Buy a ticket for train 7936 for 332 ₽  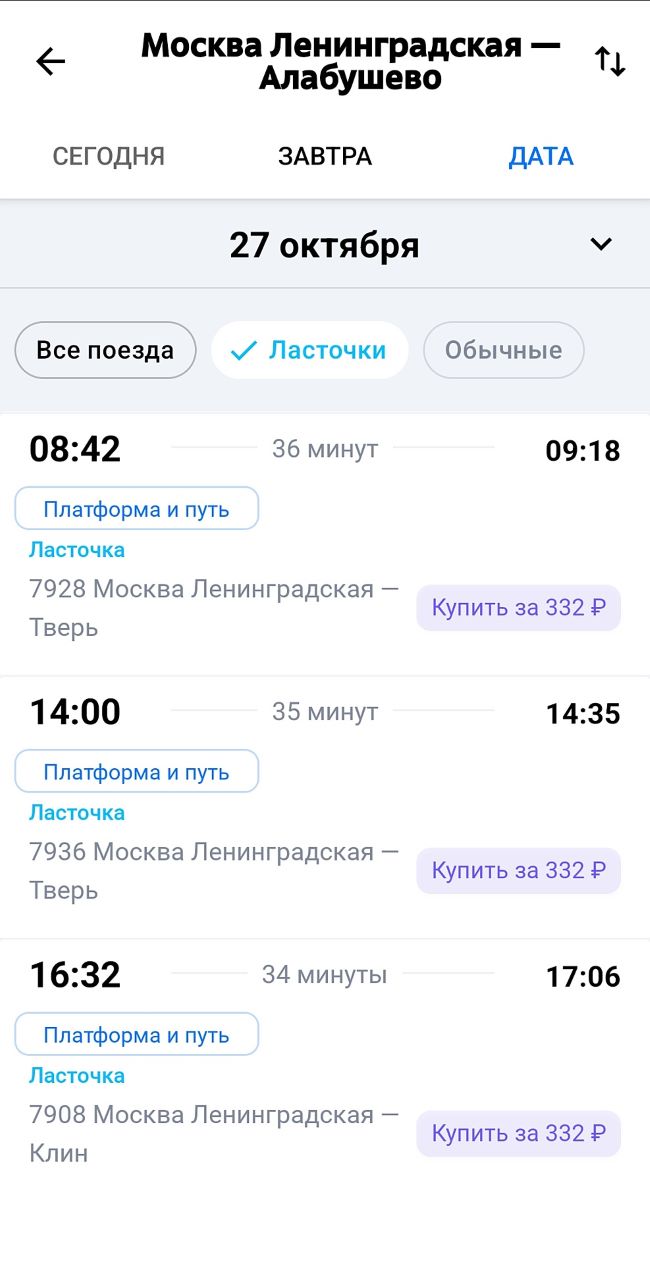518,871
